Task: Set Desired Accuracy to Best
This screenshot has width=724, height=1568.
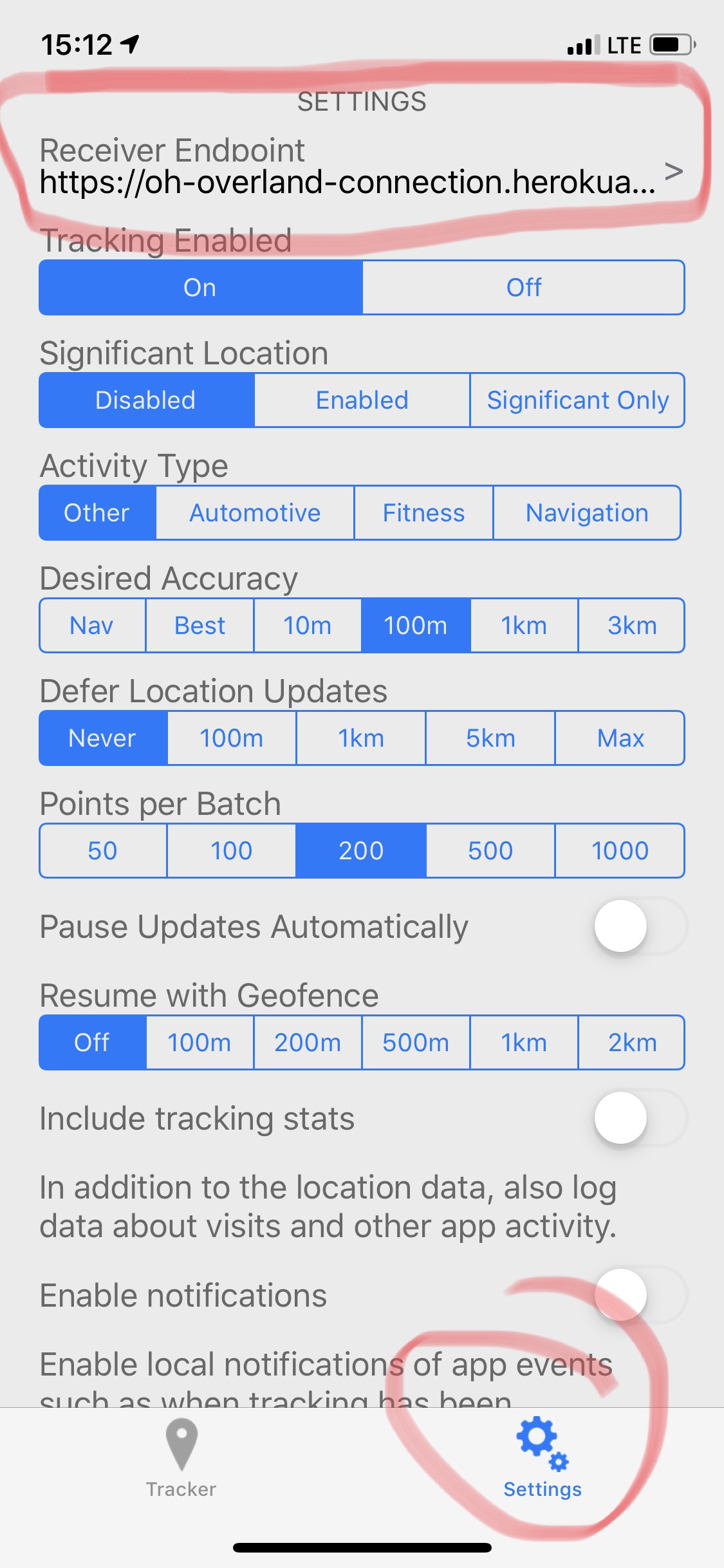Action: coord(200,625)
